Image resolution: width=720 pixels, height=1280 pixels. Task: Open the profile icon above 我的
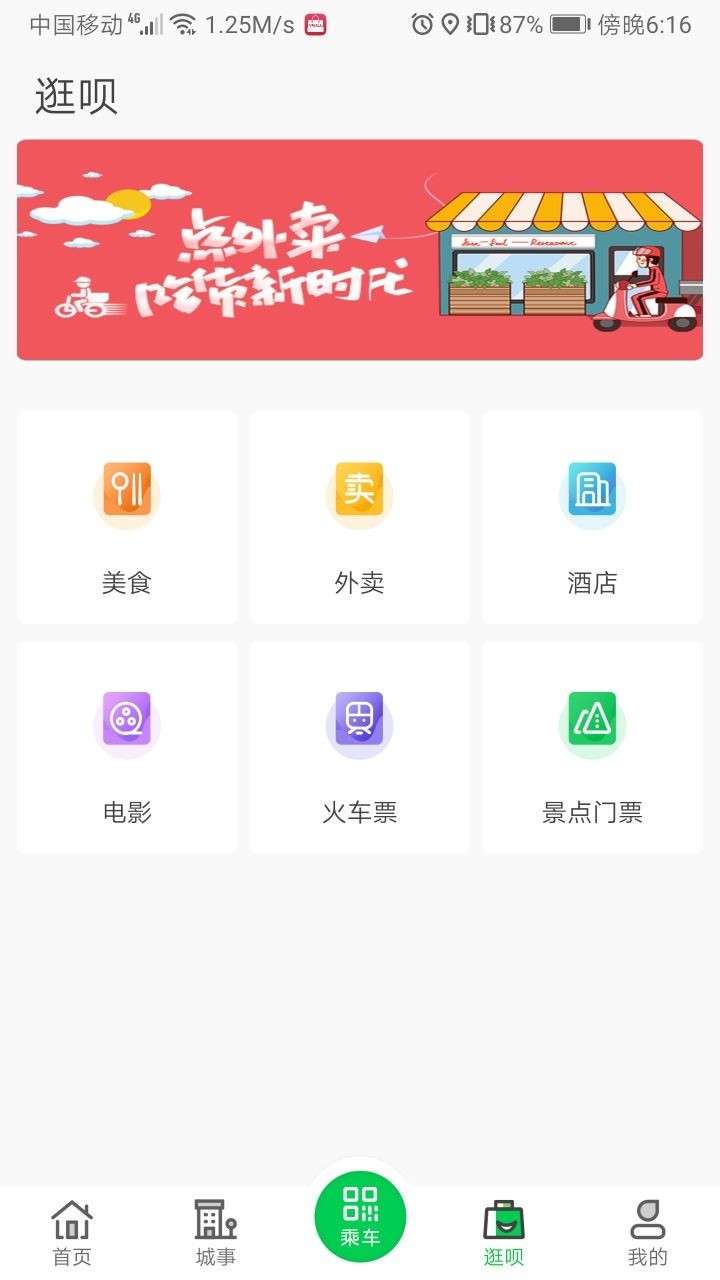click(648, 1218)
